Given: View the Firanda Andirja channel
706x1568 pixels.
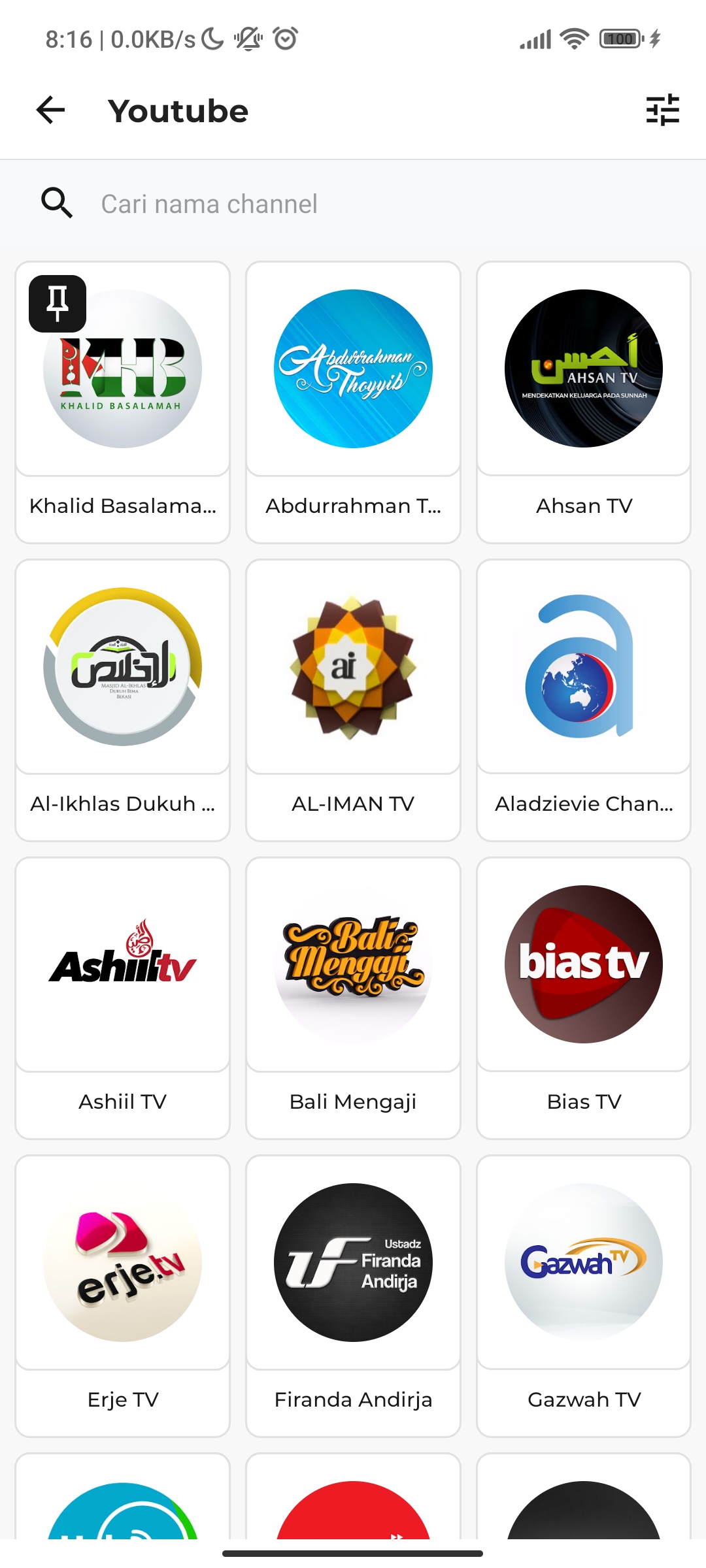Looking at the screenshot, I should pyautogui.click(x=353, y=1295).
